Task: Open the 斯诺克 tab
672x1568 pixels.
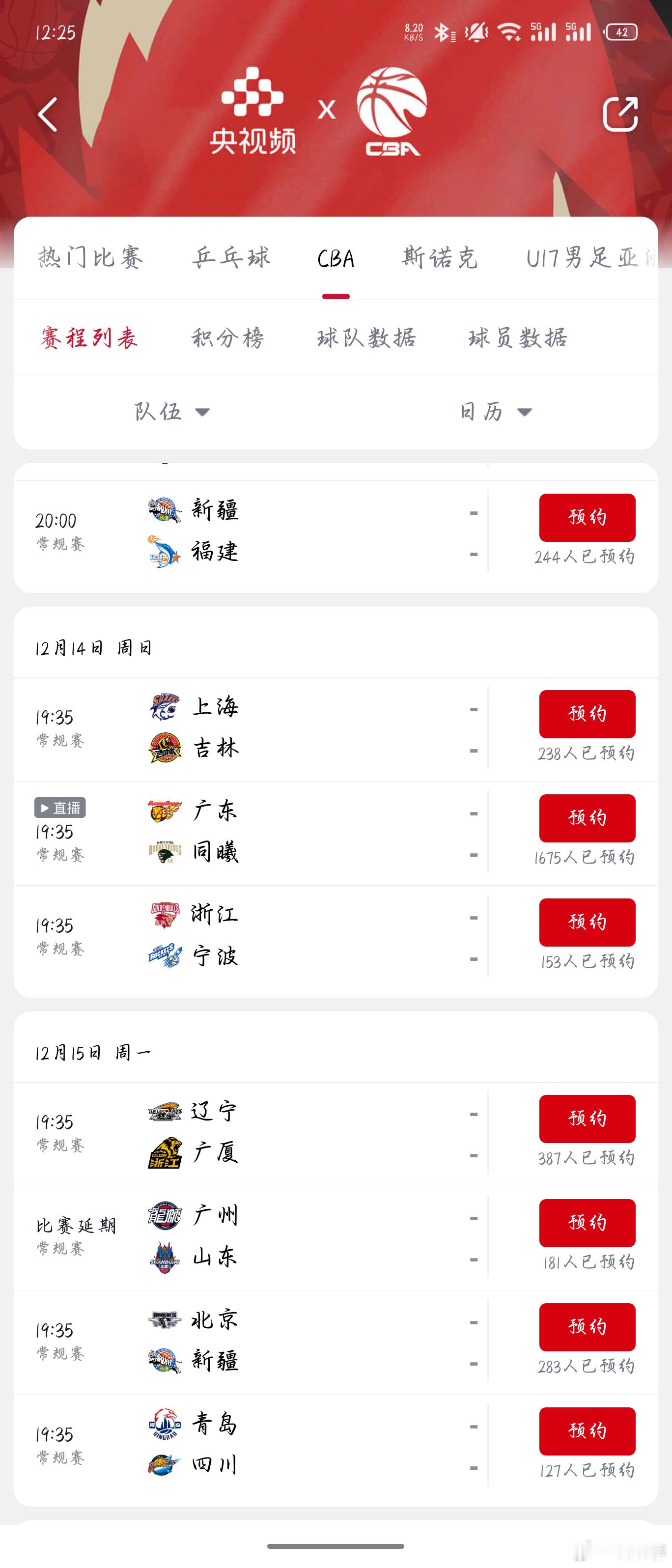Action: [440, 258]
